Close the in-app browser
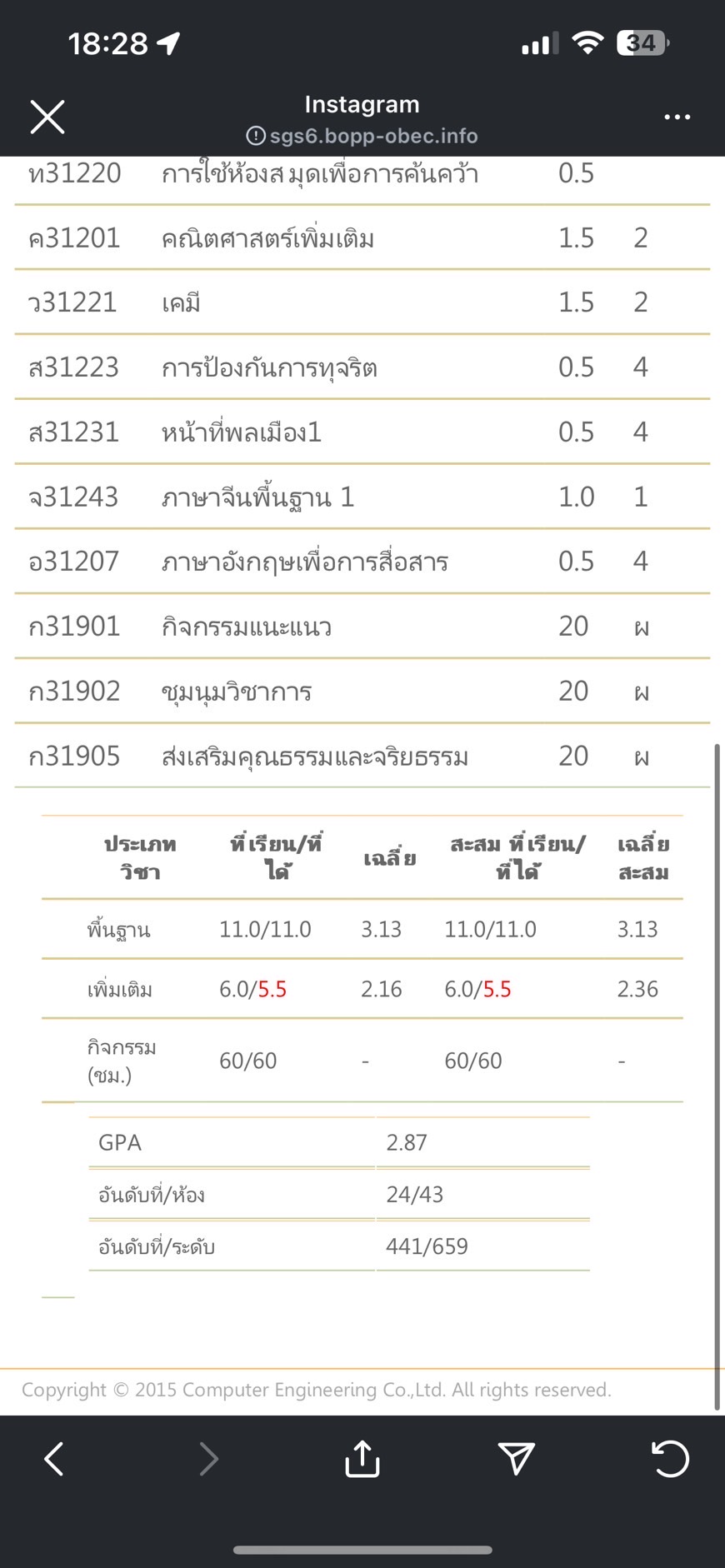The image size is (725, 1568). [x=47, y=117]
